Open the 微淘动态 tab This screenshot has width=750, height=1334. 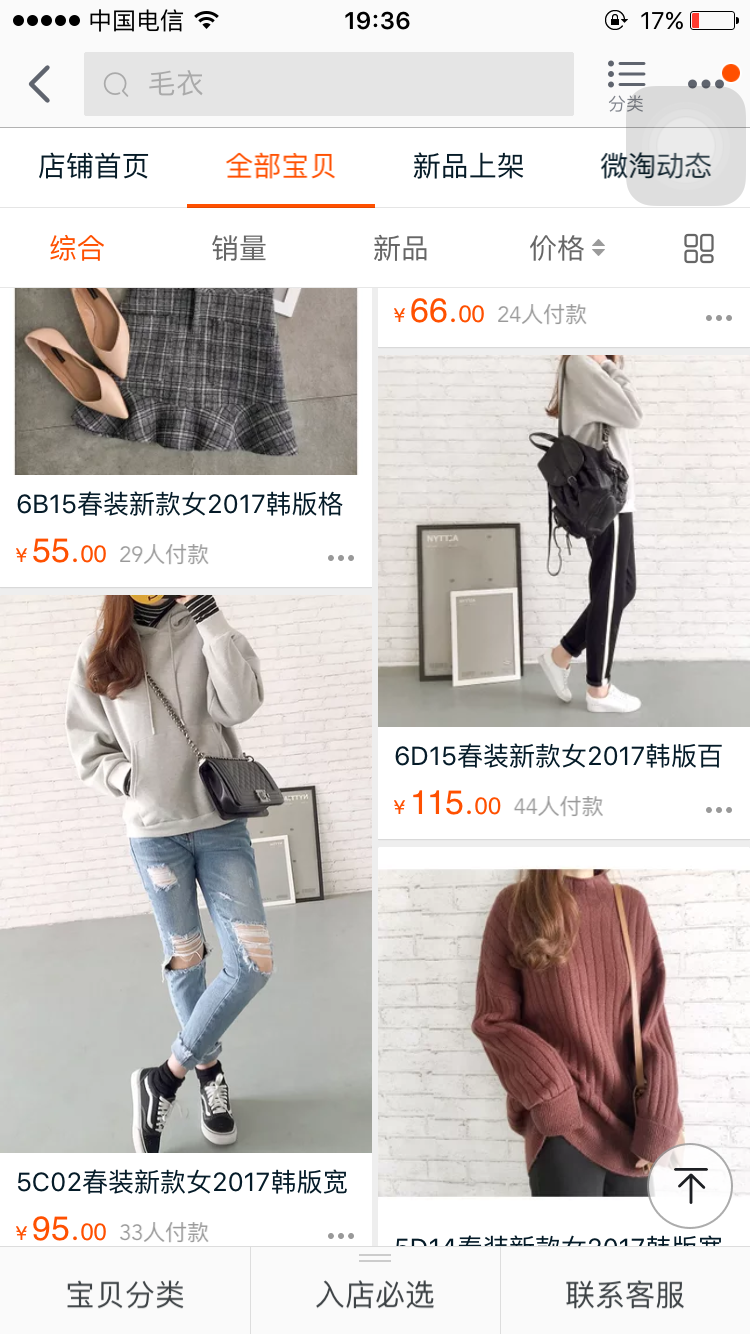click(655, 166)
